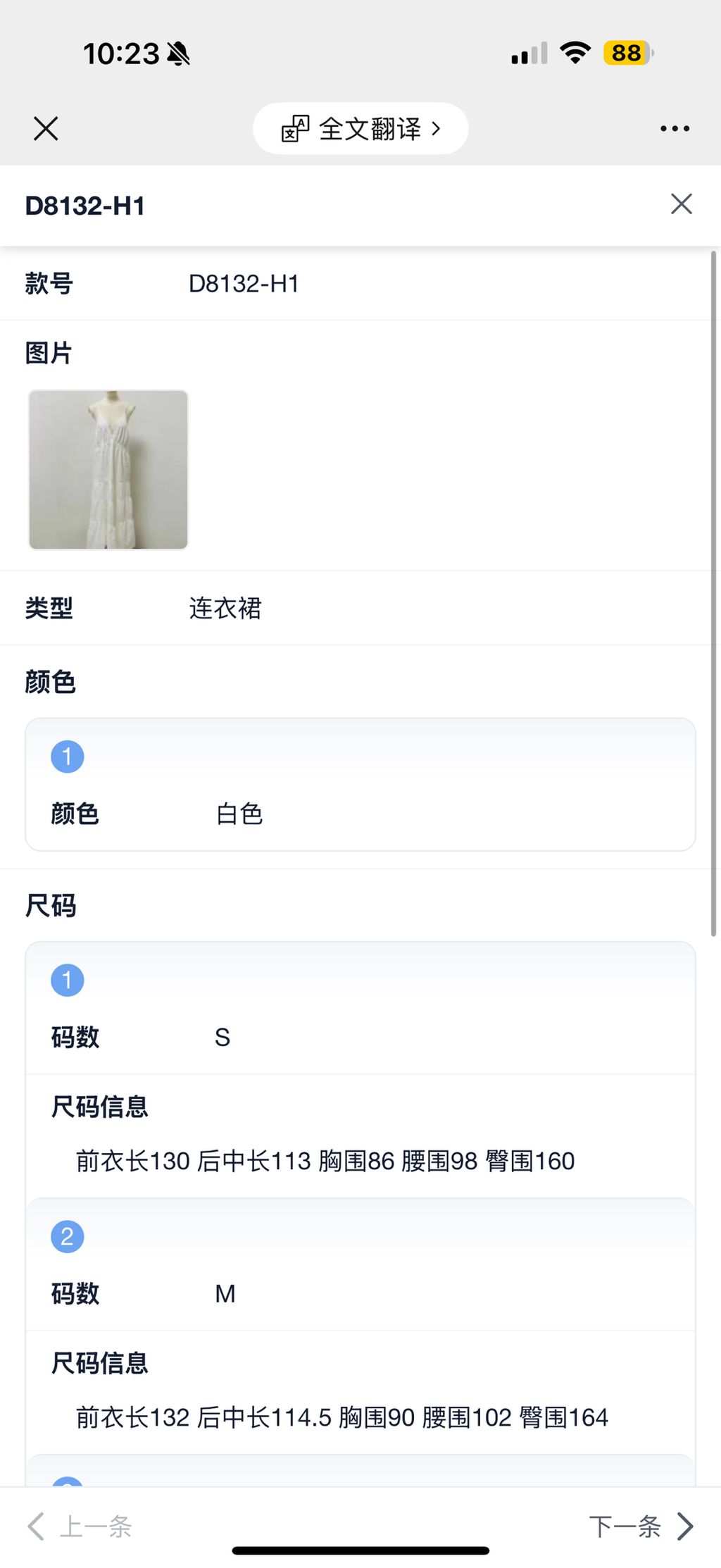Select size entry numbered badge 1

tap(67, 979)
